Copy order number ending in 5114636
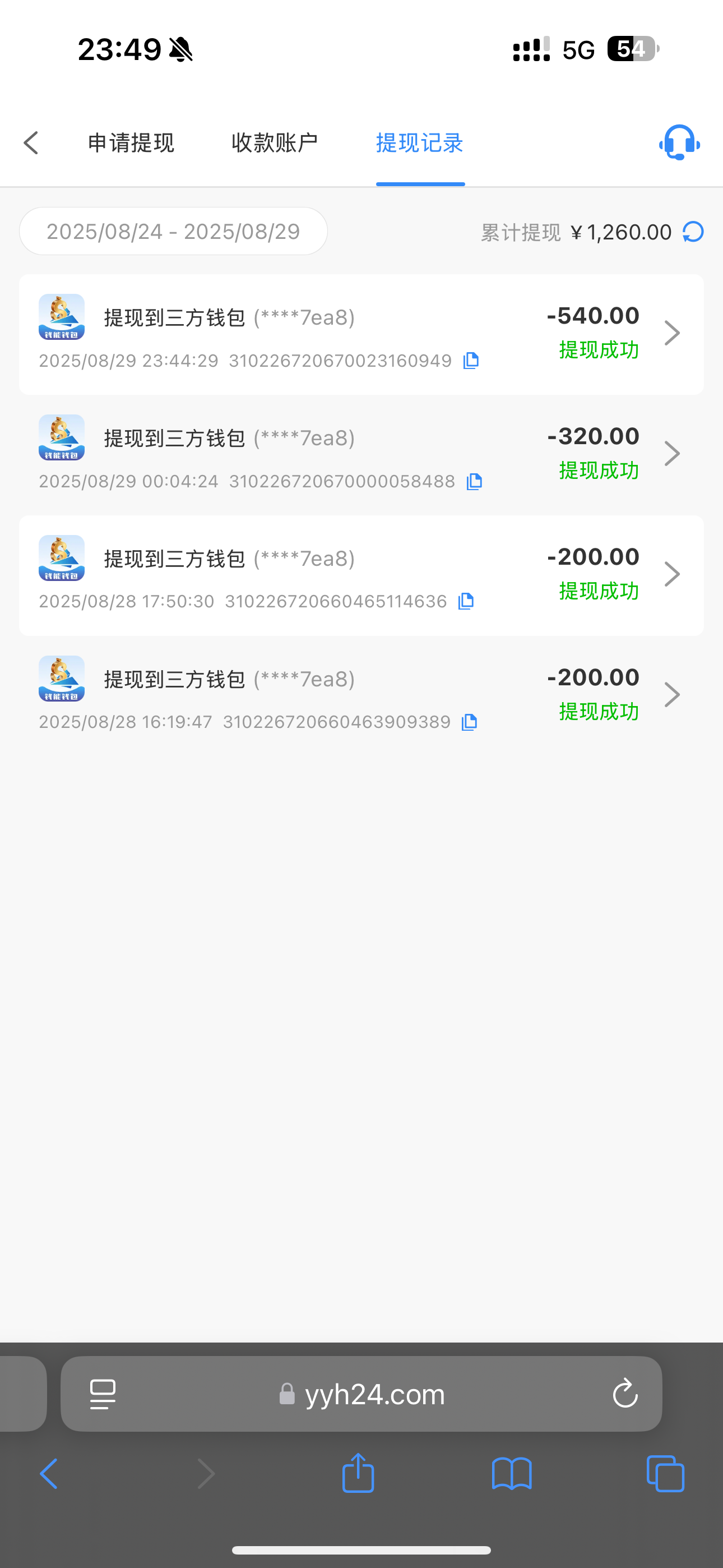 466,601
